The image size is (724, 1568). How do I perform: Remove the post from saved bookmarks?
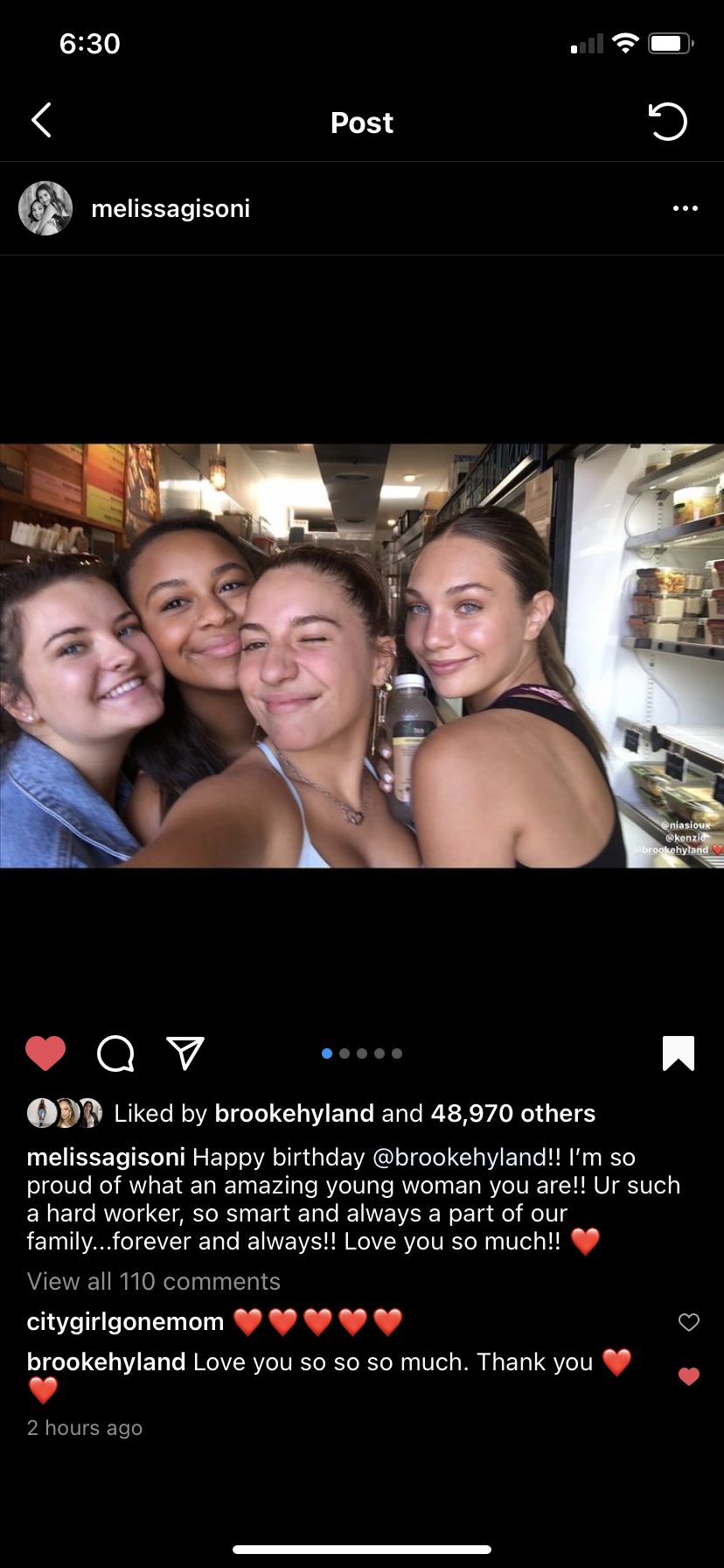click(678, 1053)
